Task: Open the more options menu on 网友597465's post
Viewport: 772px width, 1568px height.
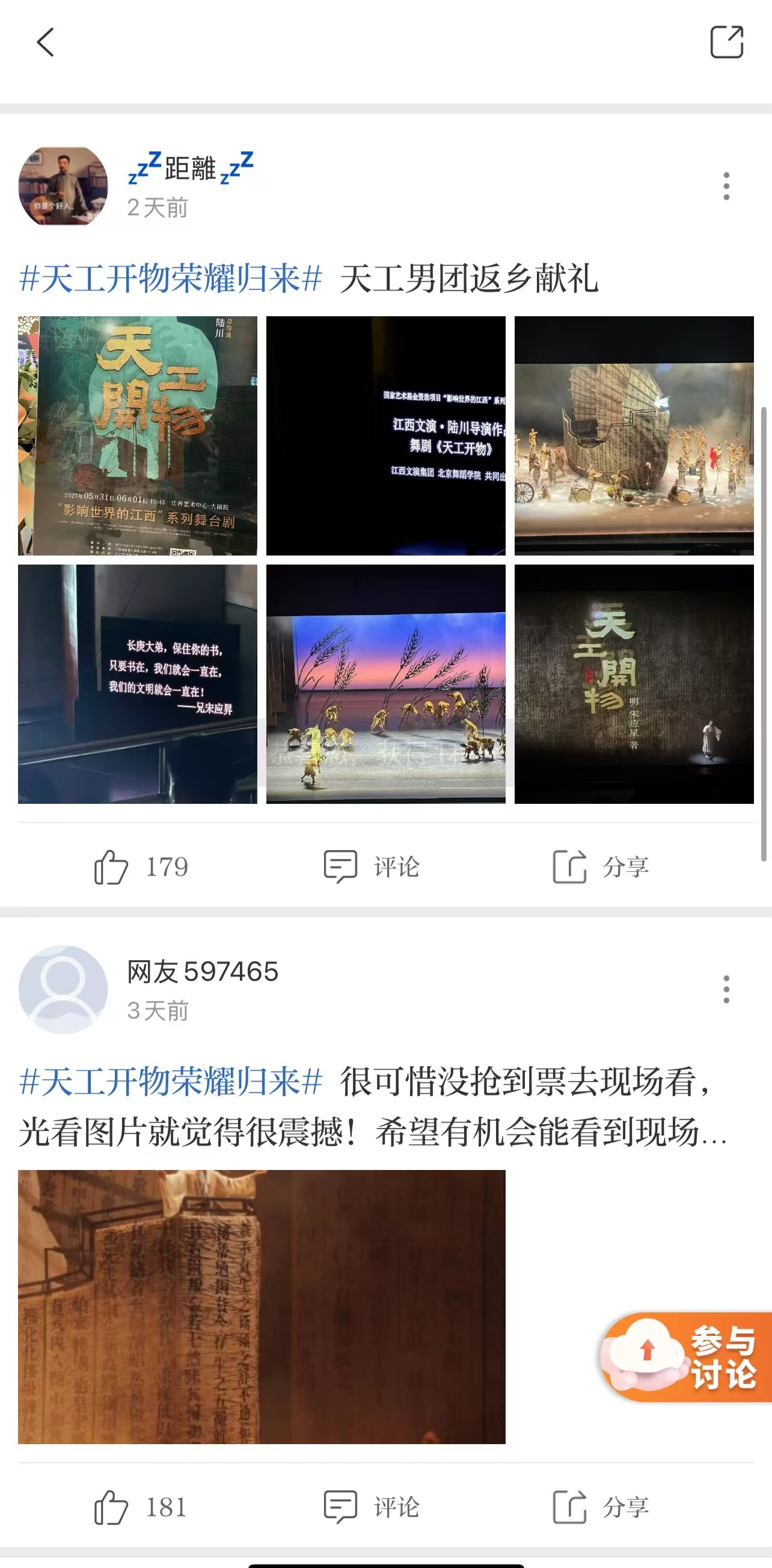Action: [x=726, y=990]
